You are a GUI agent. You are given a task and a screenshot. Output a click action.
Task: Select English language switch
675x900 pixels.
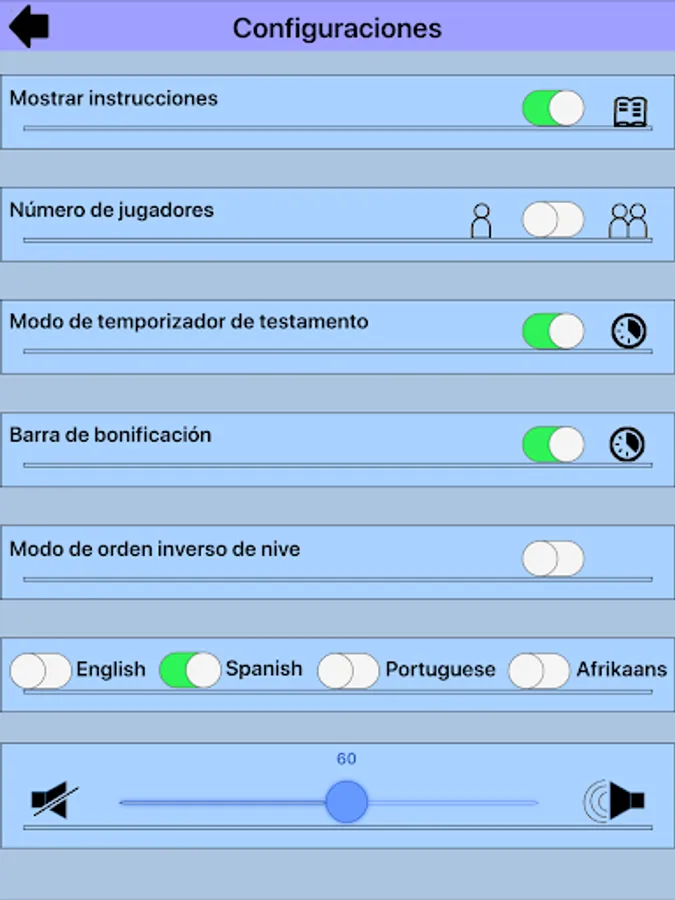coord(41,670)
